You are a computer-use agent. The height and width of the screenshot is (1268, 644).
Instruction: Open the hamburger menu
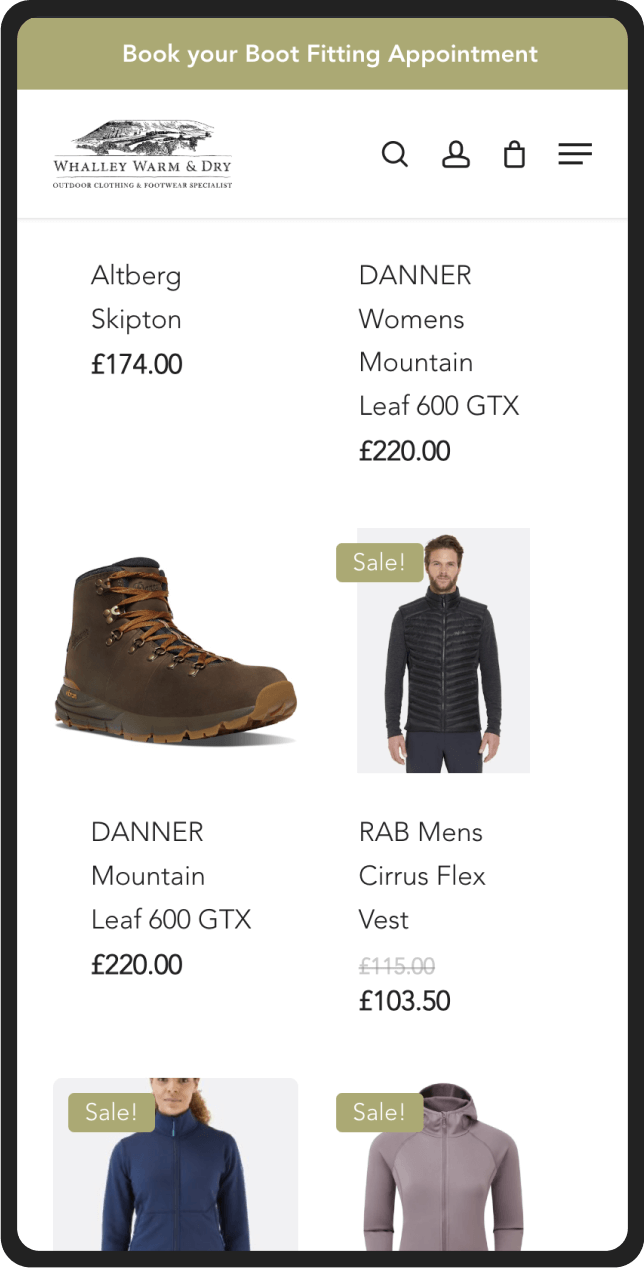pyautogui.click(x=575, y=154)
